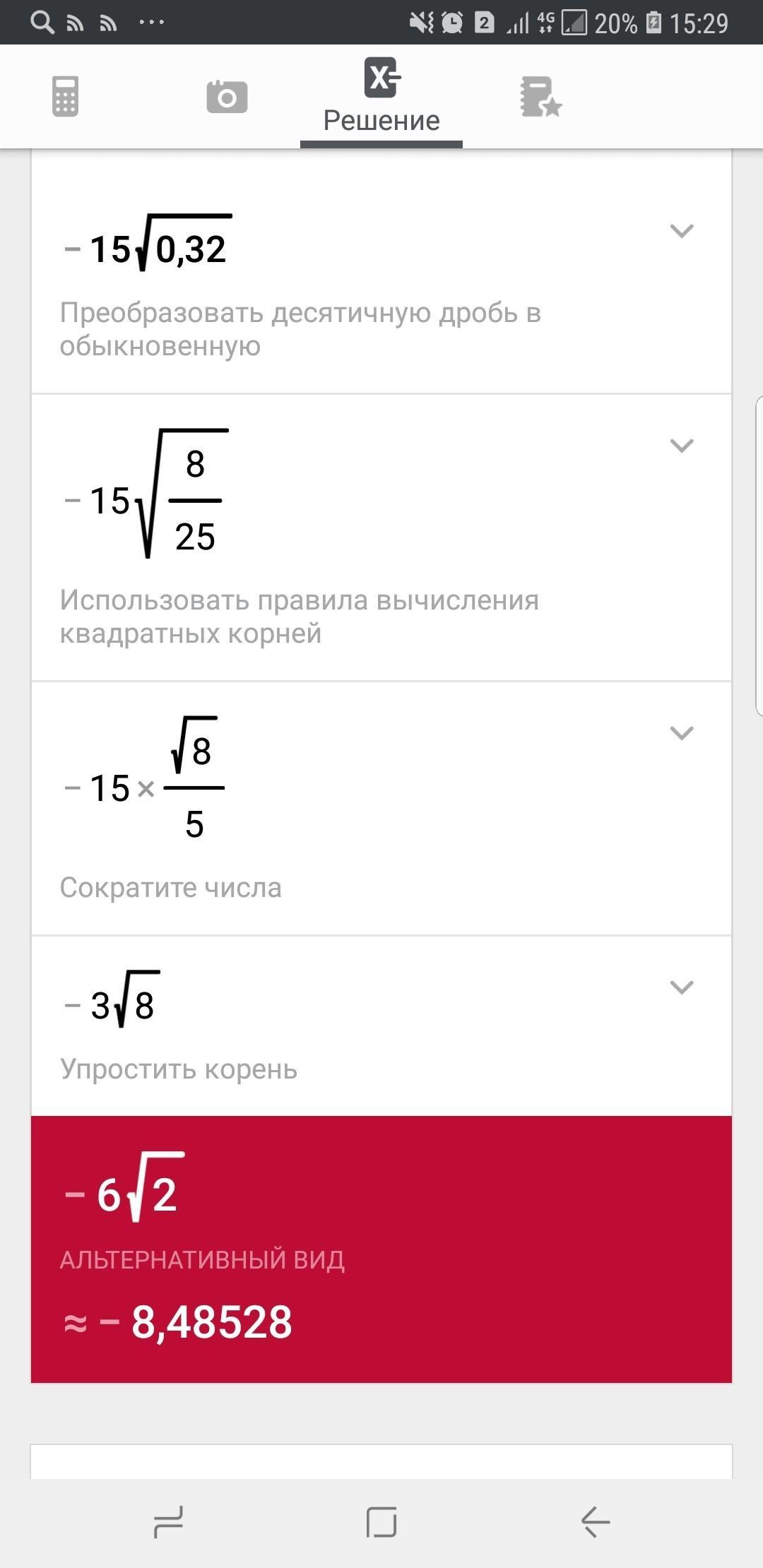The width and height of the screenshot is (763, 1568).
Task: Open recent apps from navigation bar
Action: tap(168, 1521)
